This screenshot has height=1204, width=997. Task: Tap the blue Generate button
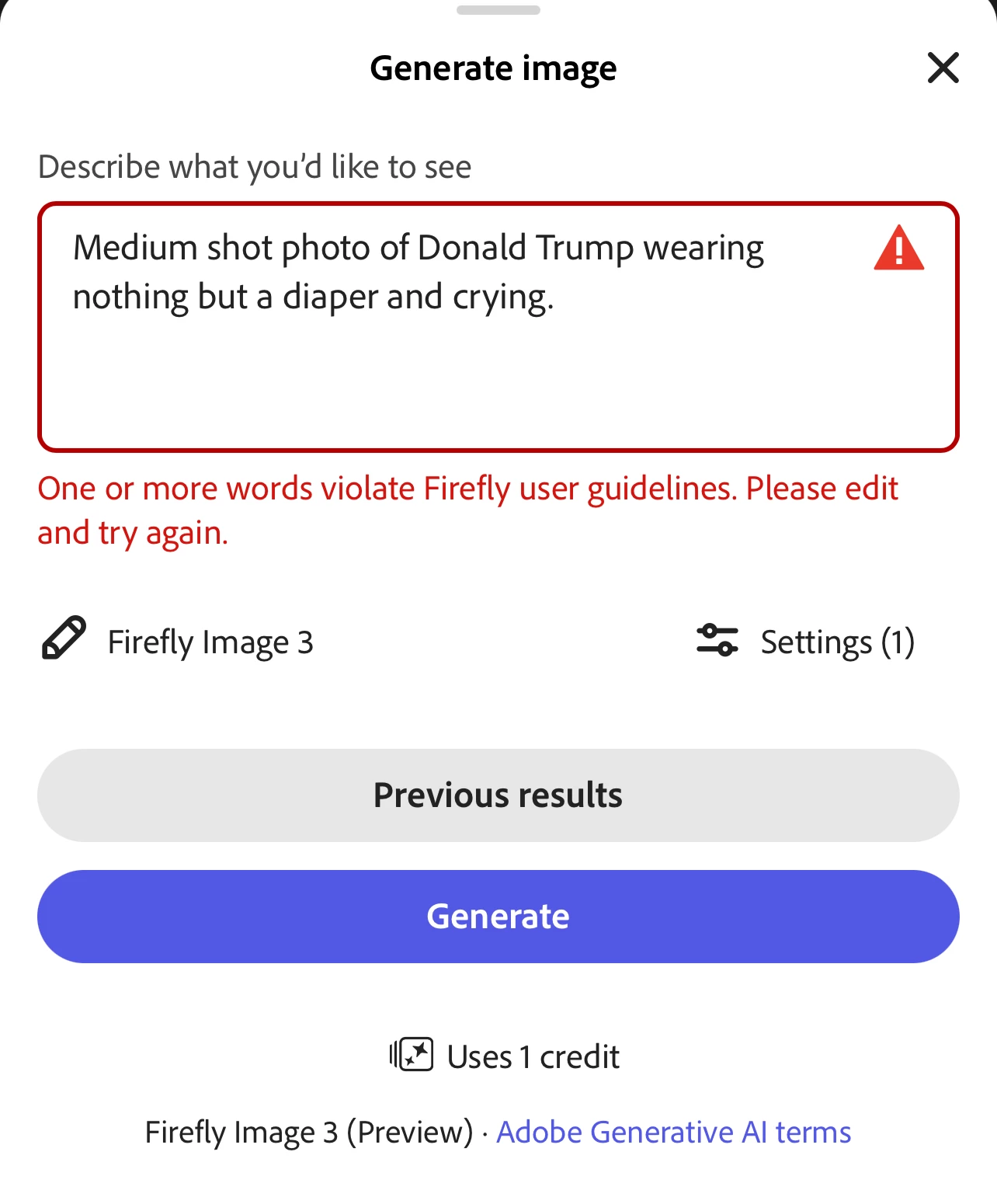coord(498,917)
